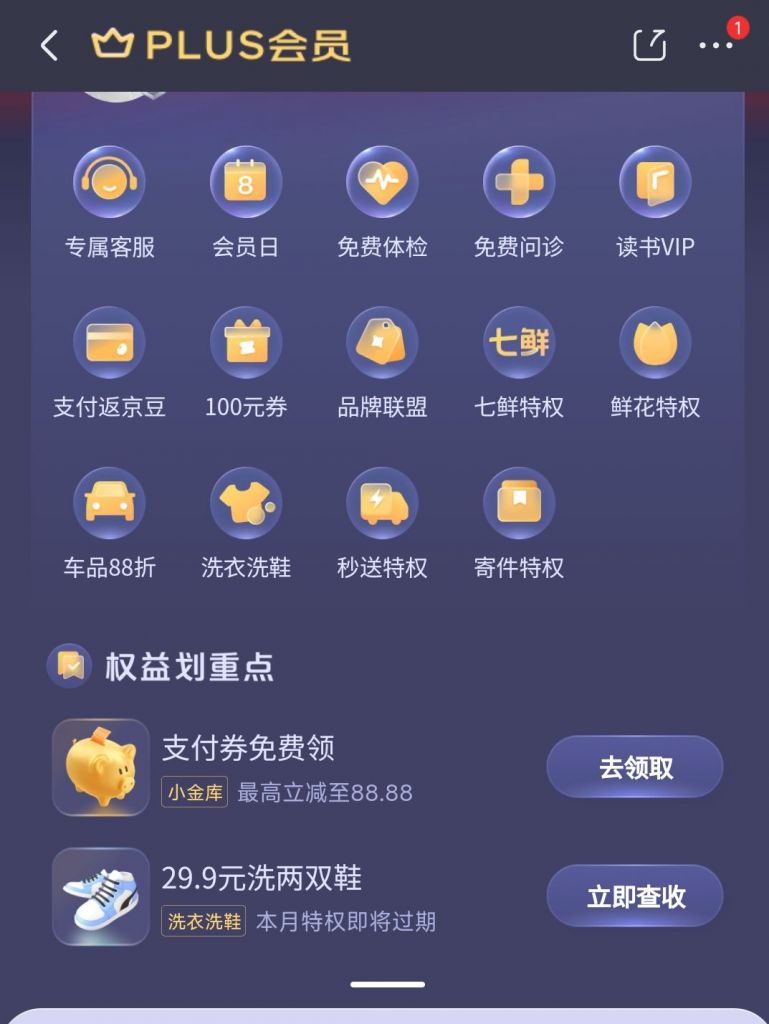Open the 免费体检 free health checkup benefit
The image size is (769, 1024).
point(382,183)
